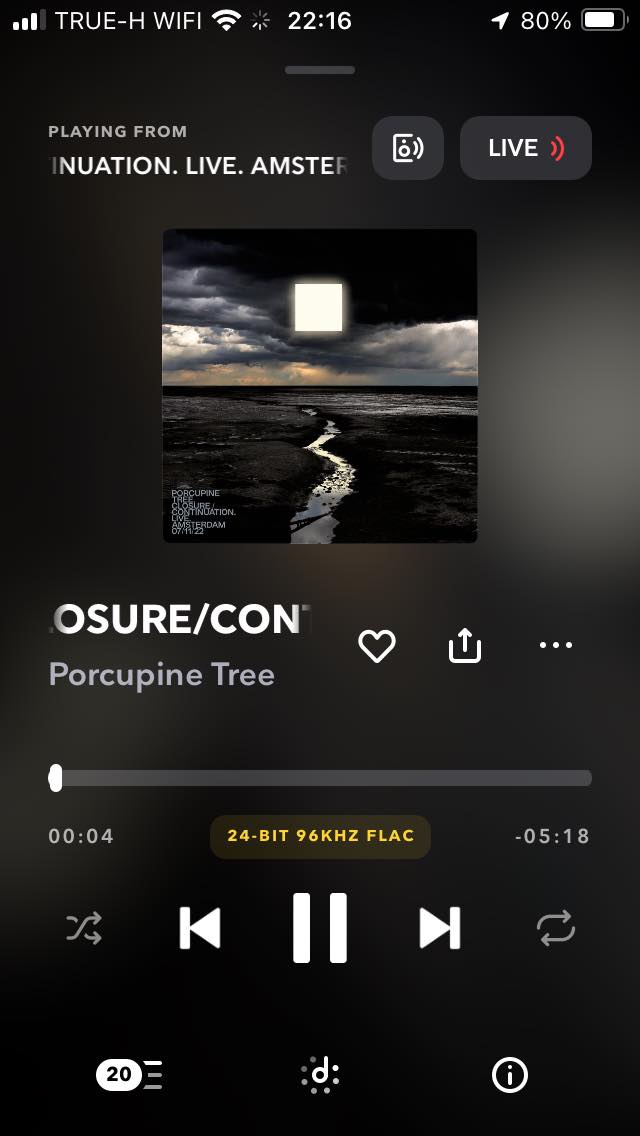This screenshot has width=640, height=1136.
Task: Tap the LIVE button
Action: (x=526, y=148)
